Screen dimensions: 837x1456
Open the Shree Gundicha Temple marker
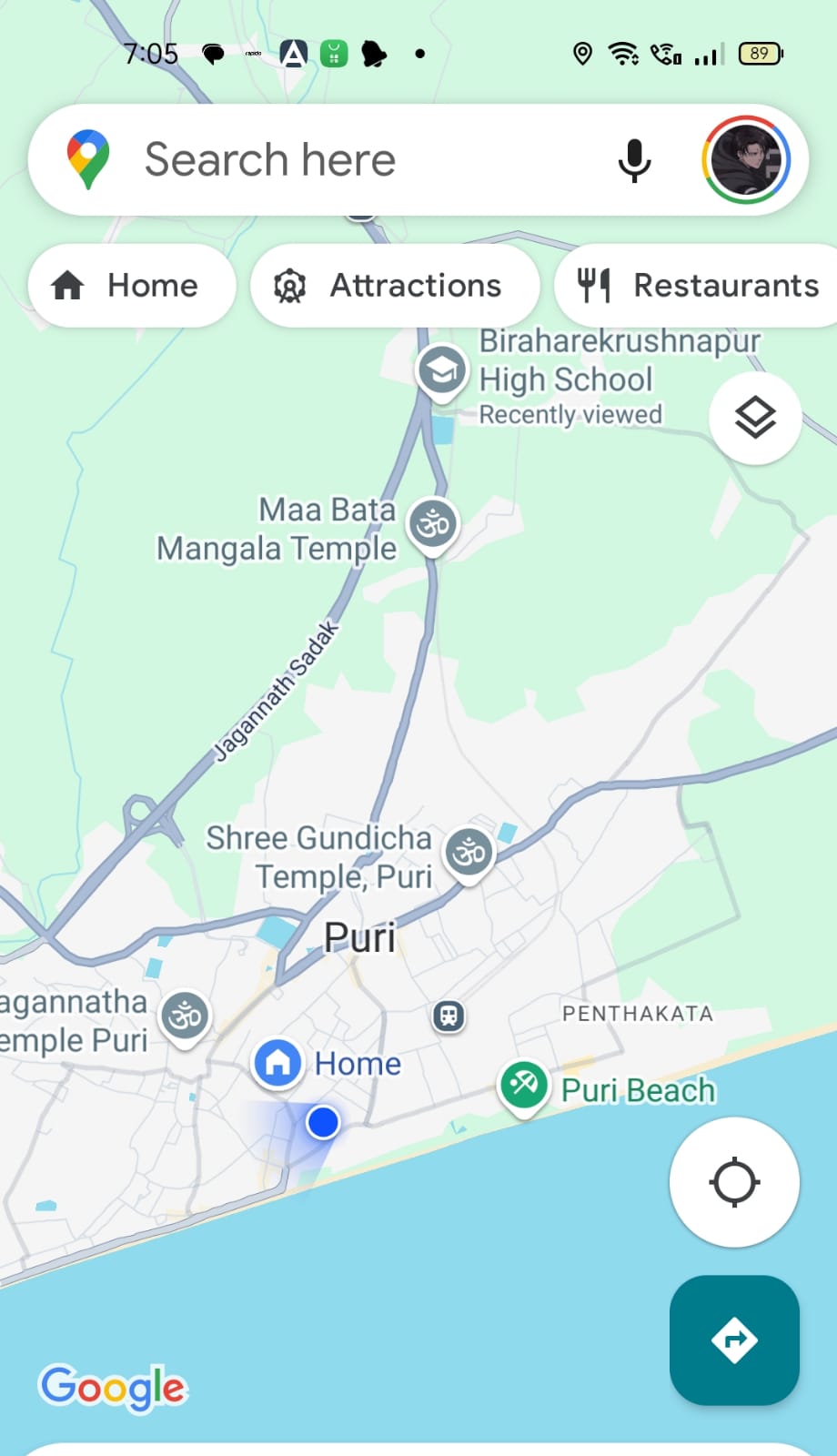[x=469, y=854]
